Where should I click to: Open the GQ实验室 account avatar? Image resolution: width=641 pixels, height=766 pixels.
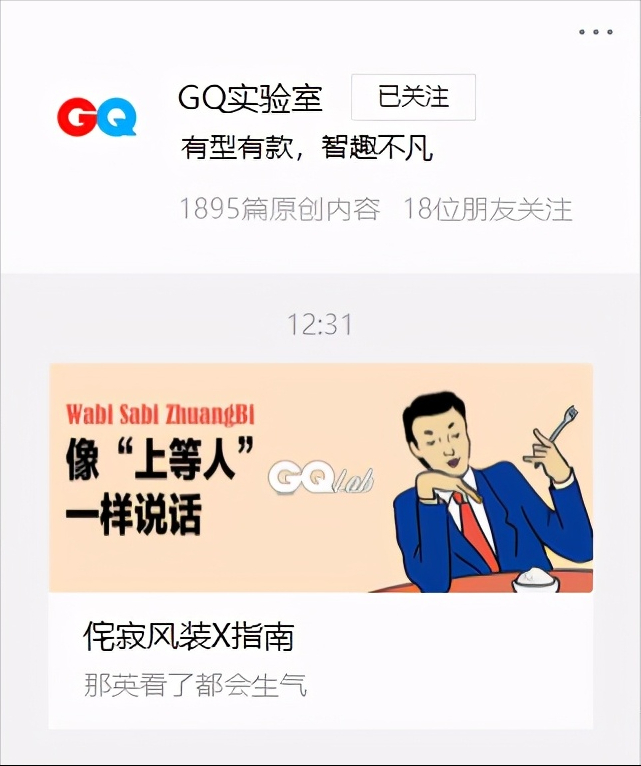pyautogui.click(x=97, y=118)
